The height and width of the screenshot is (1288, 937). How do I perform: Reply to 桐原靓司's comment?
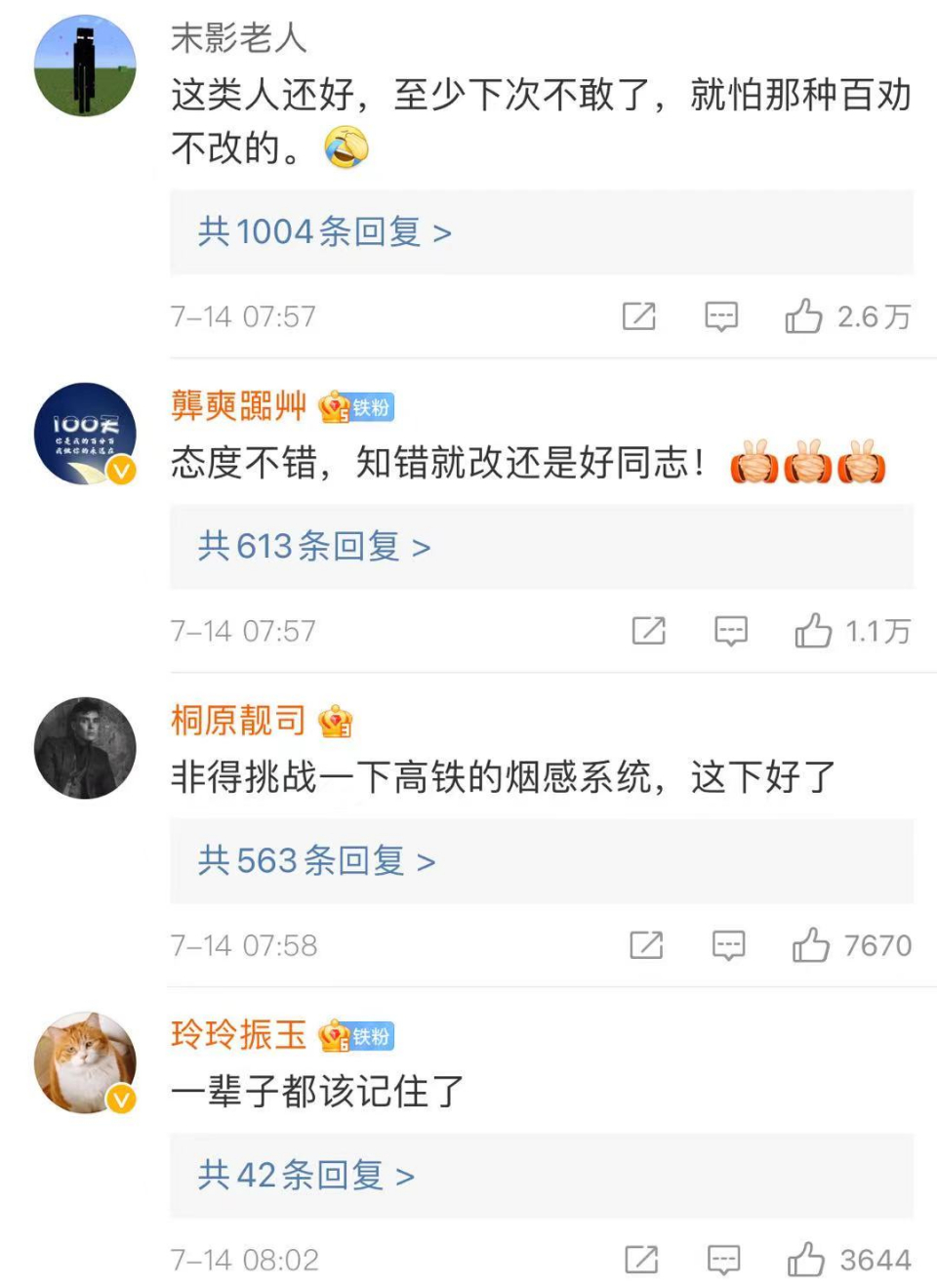(x=728, y=945)
